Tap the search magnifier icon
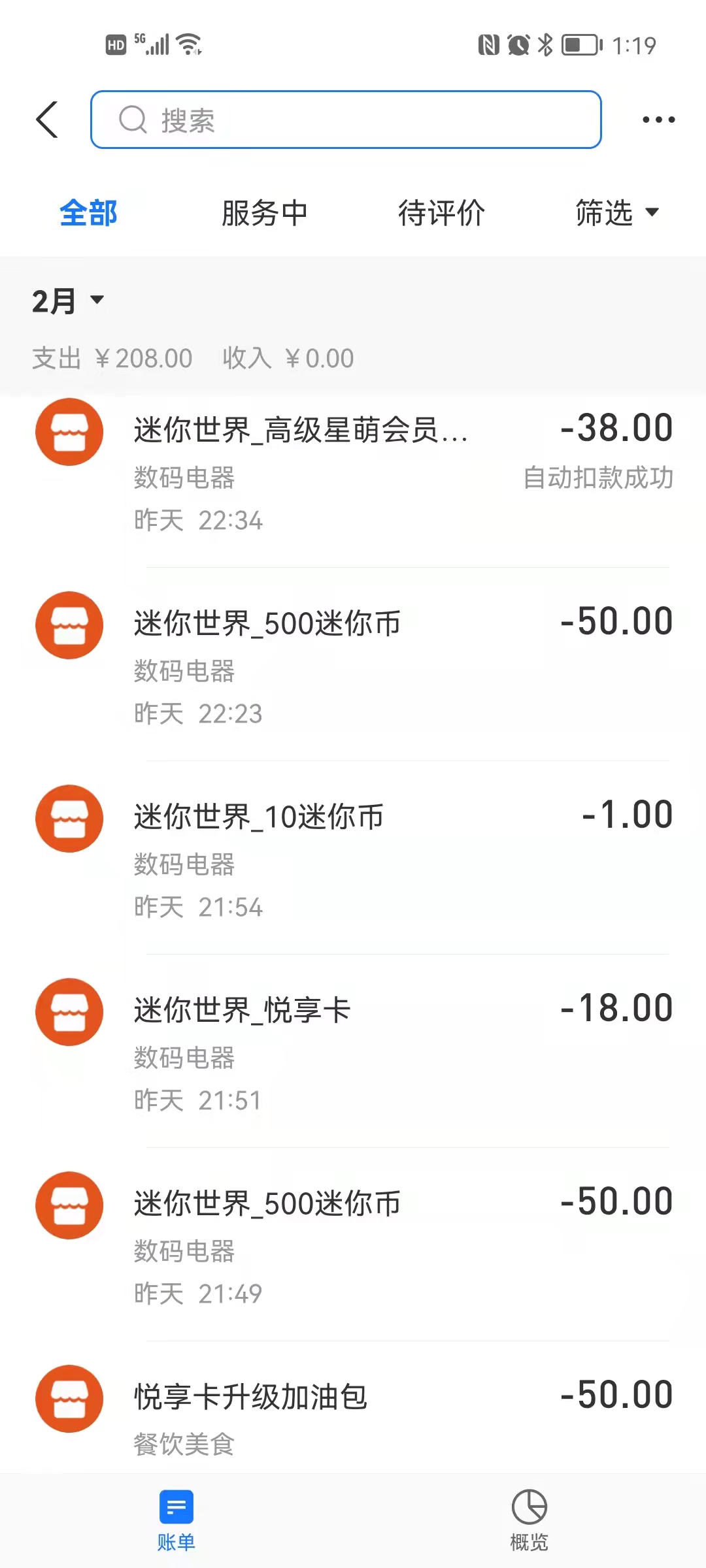Screen dimensions: 706x1568 pos(133,120)
